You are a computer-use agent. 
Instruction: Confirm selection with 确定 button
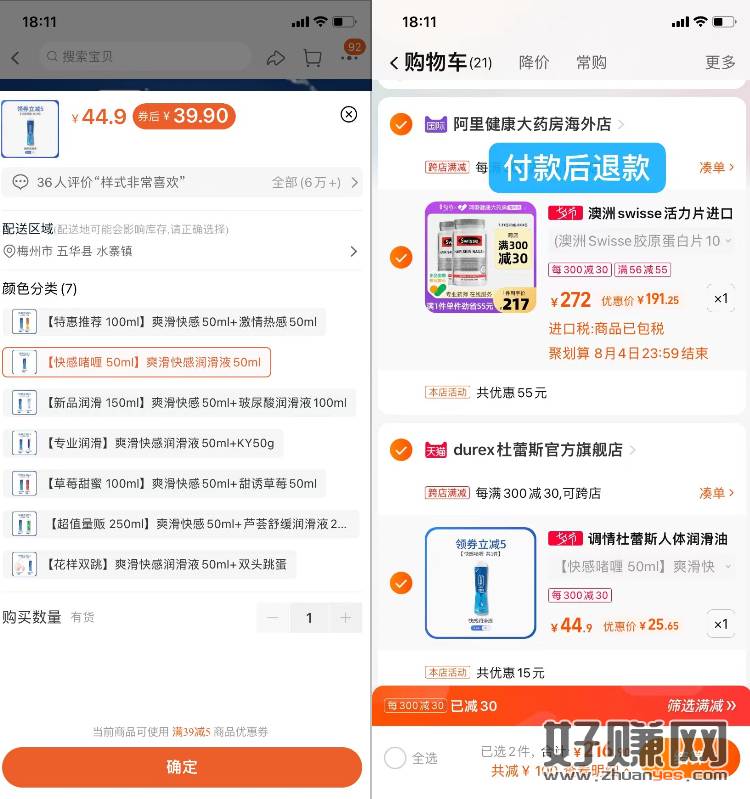point(181,767)
